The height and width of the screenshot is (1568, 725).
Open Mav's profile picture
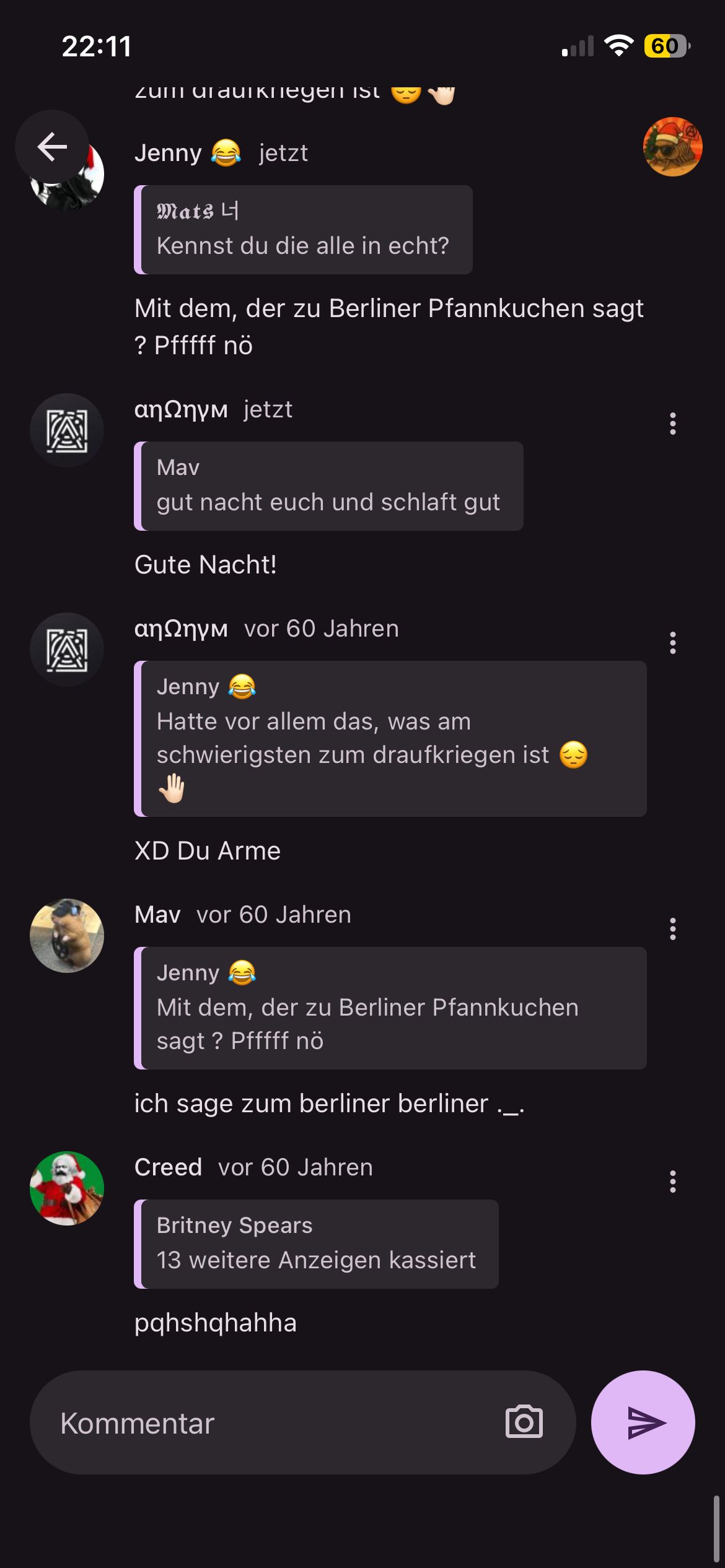point(67,936)
